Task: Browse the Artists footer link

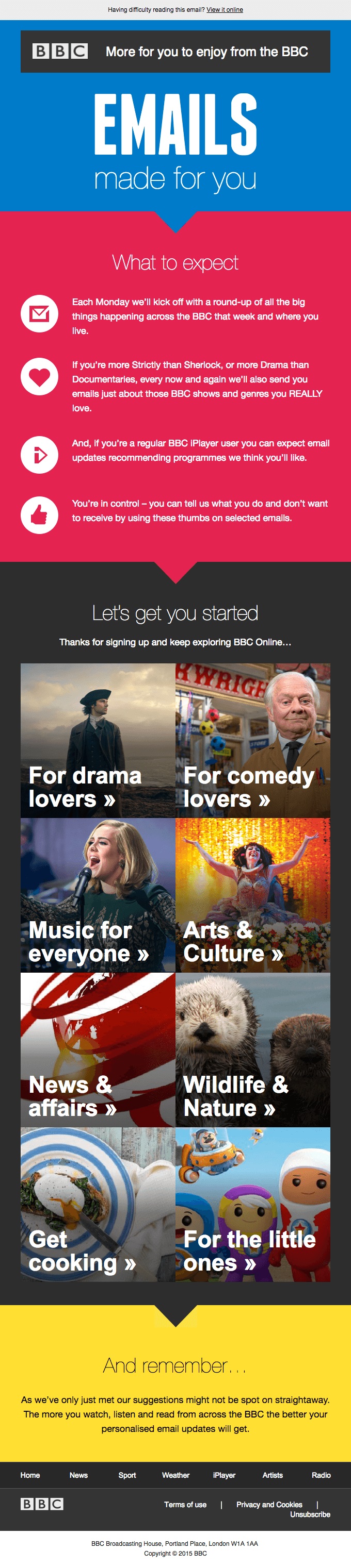Action: (x=273, y=1475)
